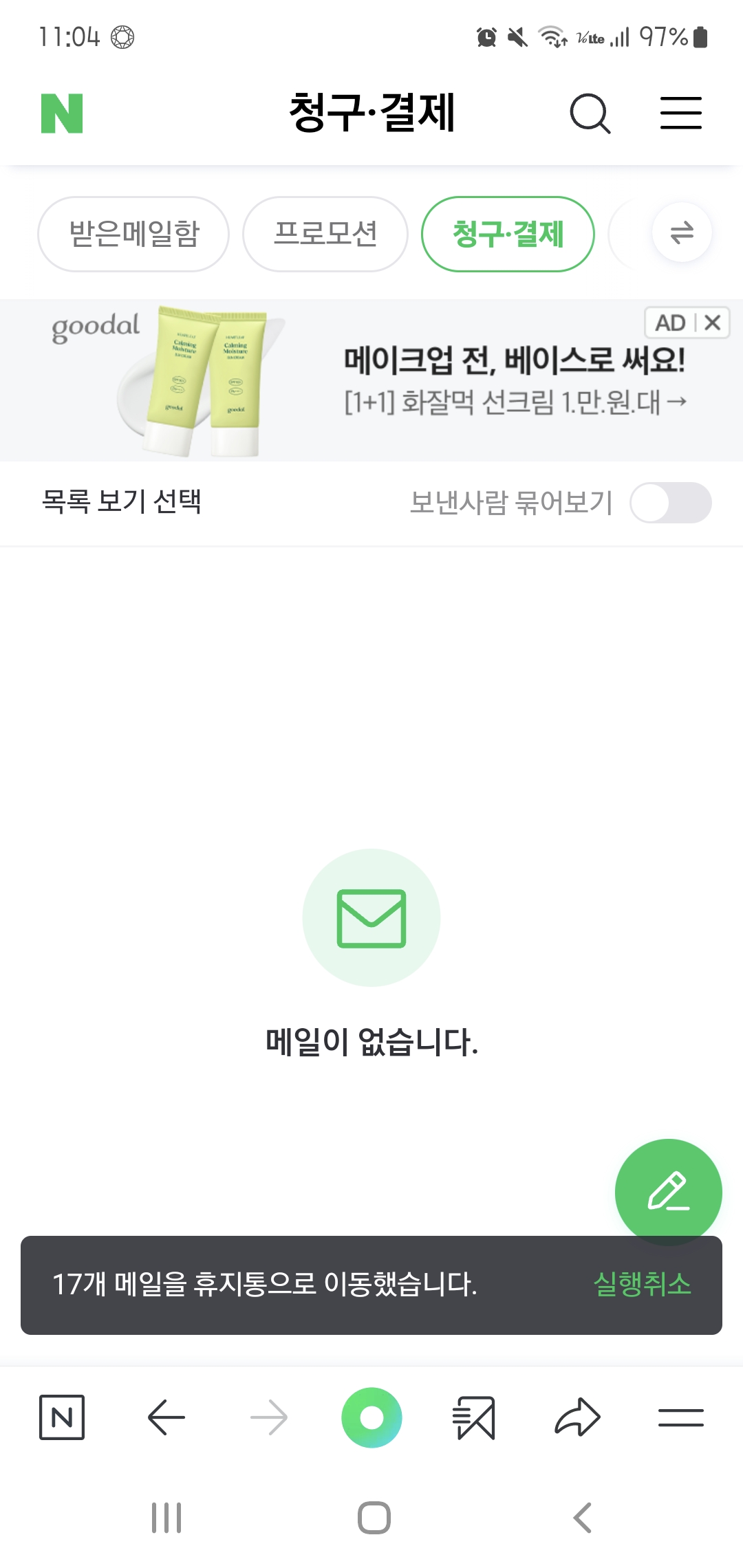This screenshot has height=1568, width=743.
Task: Switch to 받은메일함 tab
Action: point(133,234)
